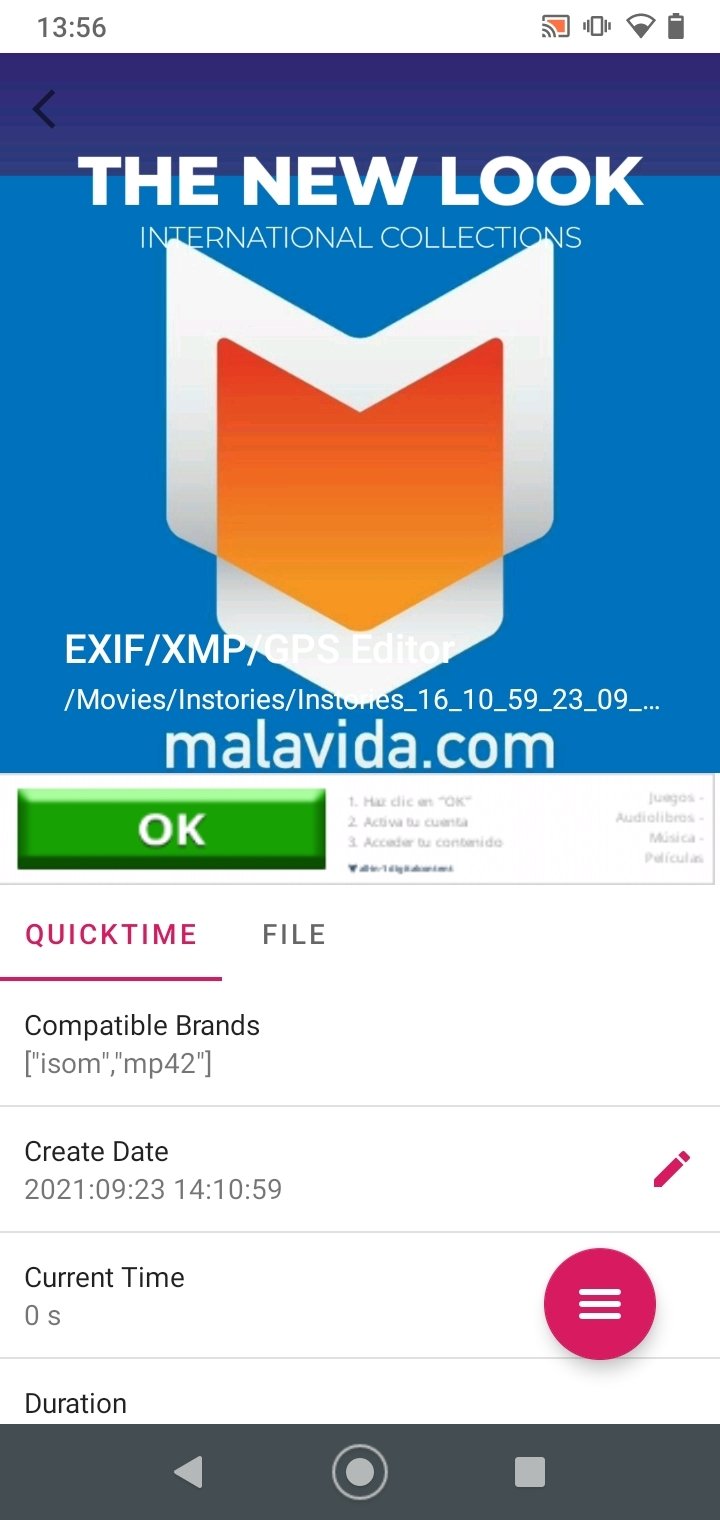Open the Current Time row
The height and width of the screenshot is (1520, 720).
(x=360, y=1295)
